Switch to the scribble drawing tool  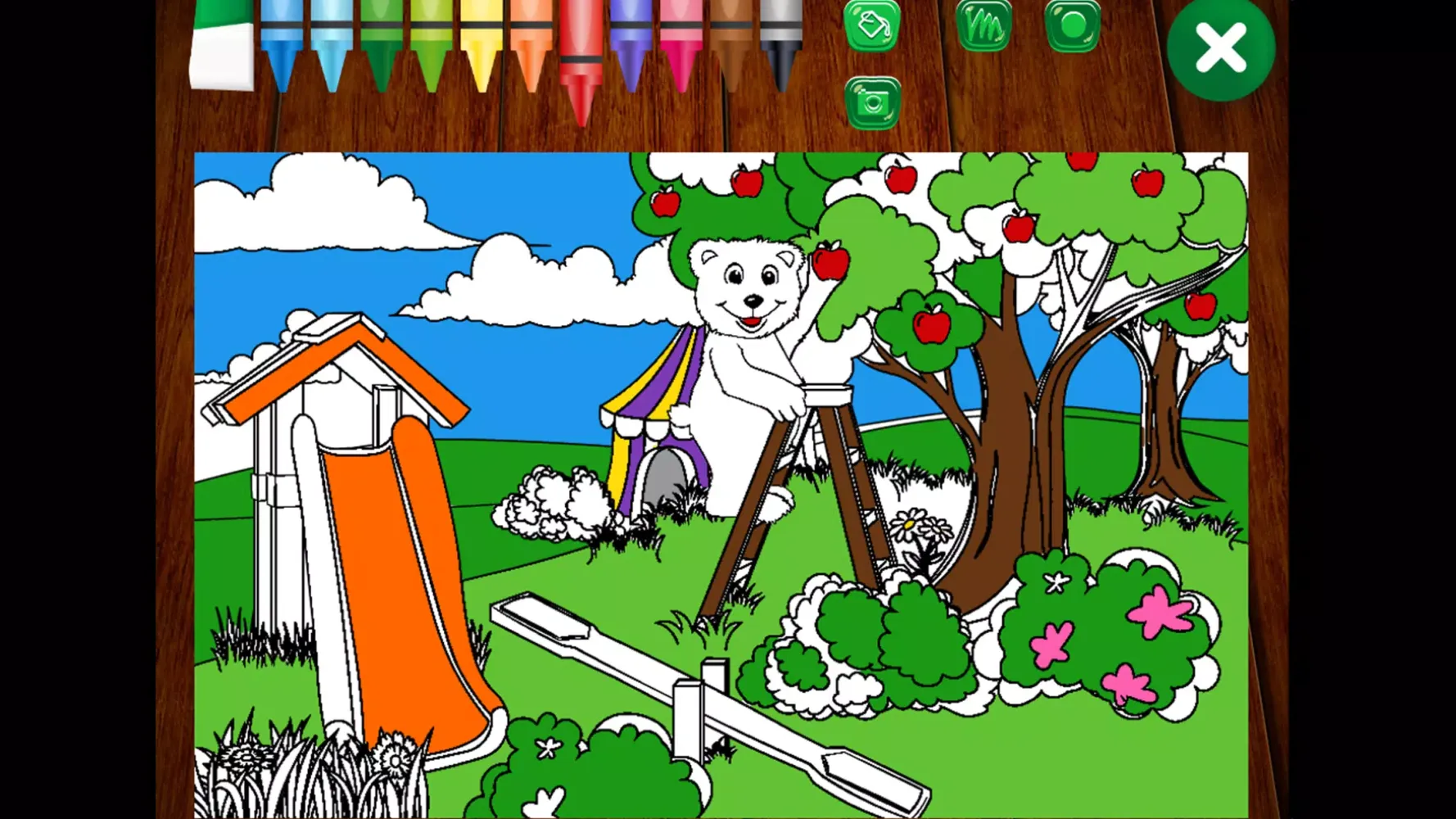(983, 25)
